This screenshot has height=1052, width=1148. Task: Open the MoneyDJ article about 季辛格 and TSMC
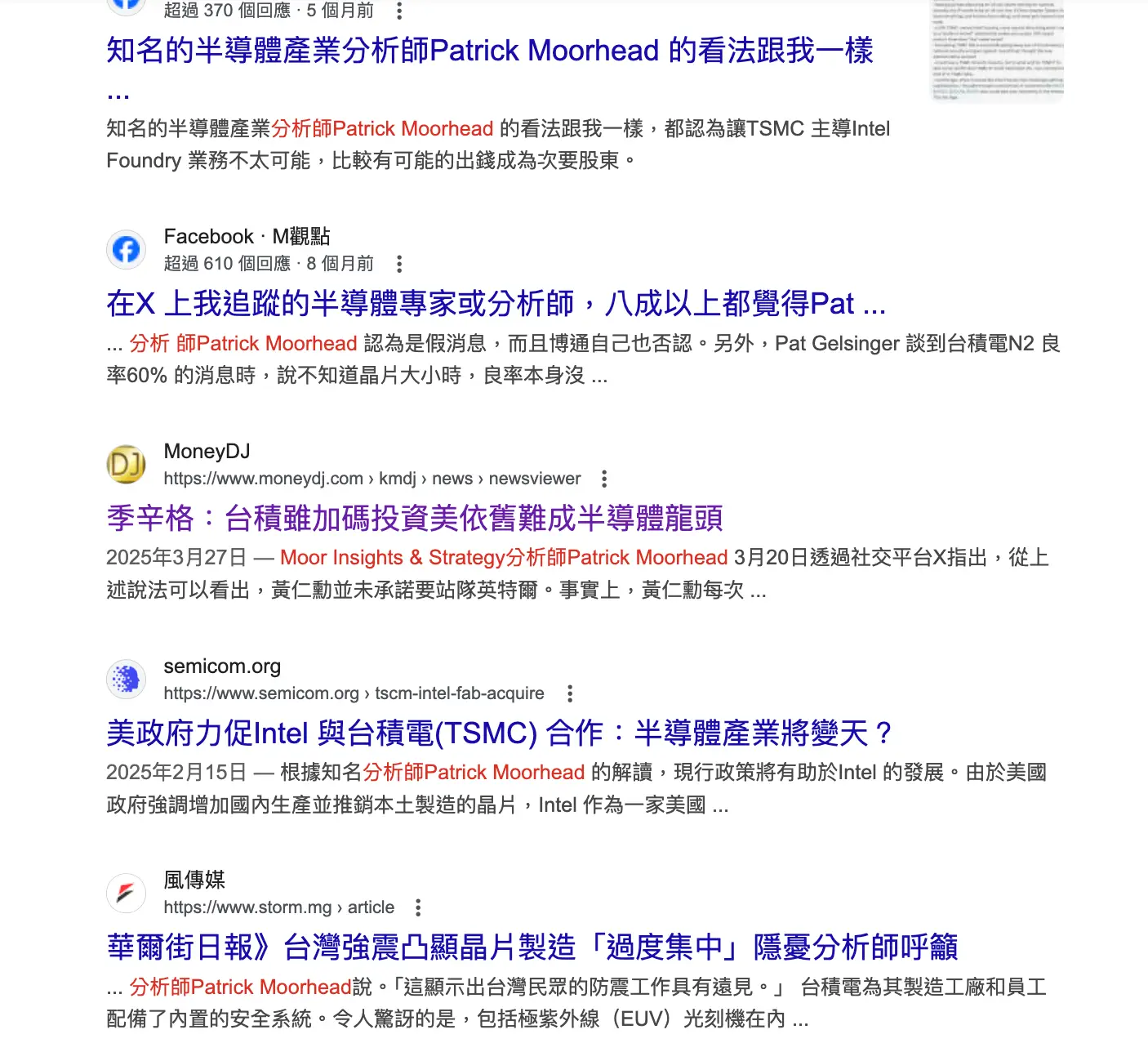coord(414,518)
